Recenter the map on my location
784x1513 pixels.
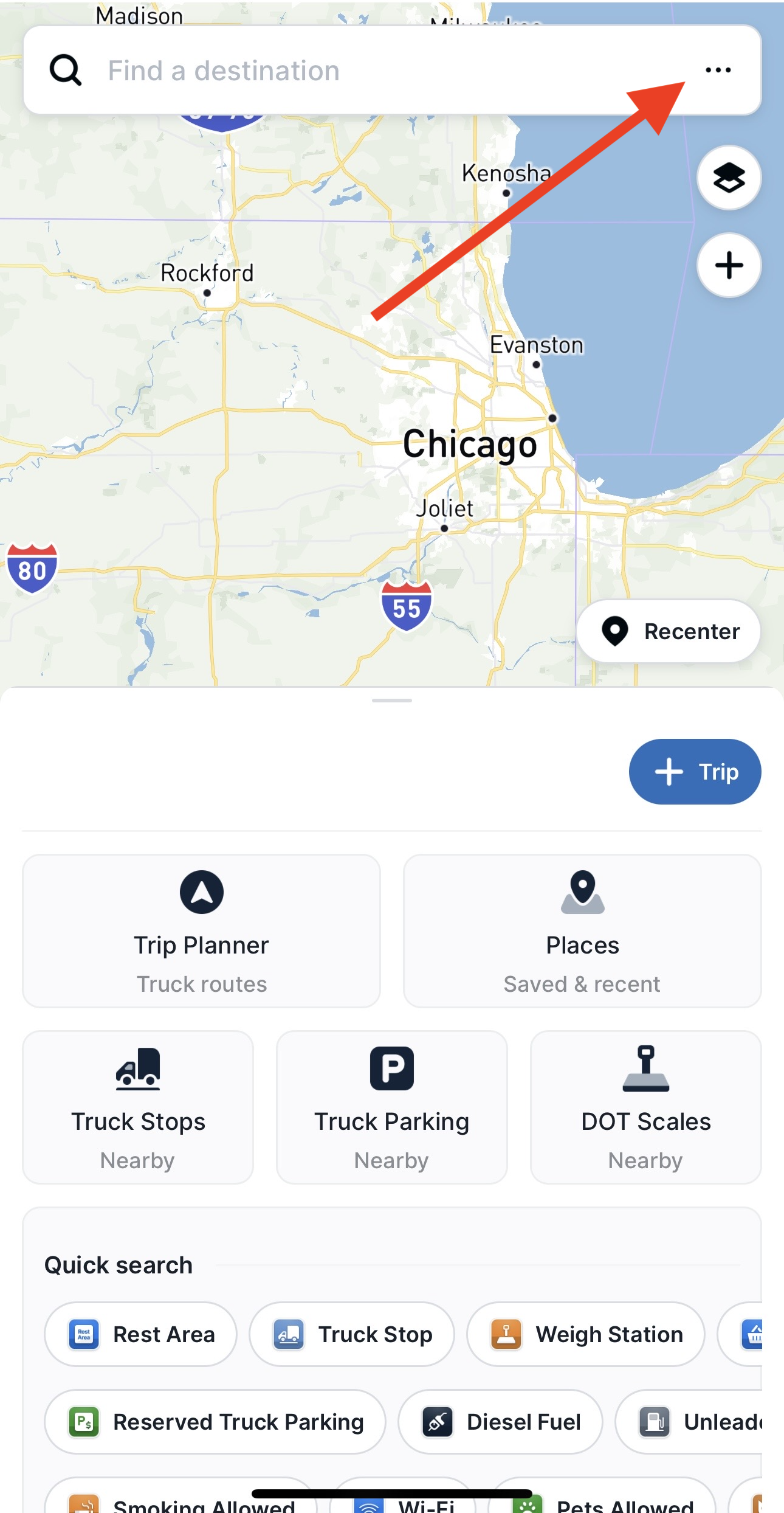coord(669,631)
